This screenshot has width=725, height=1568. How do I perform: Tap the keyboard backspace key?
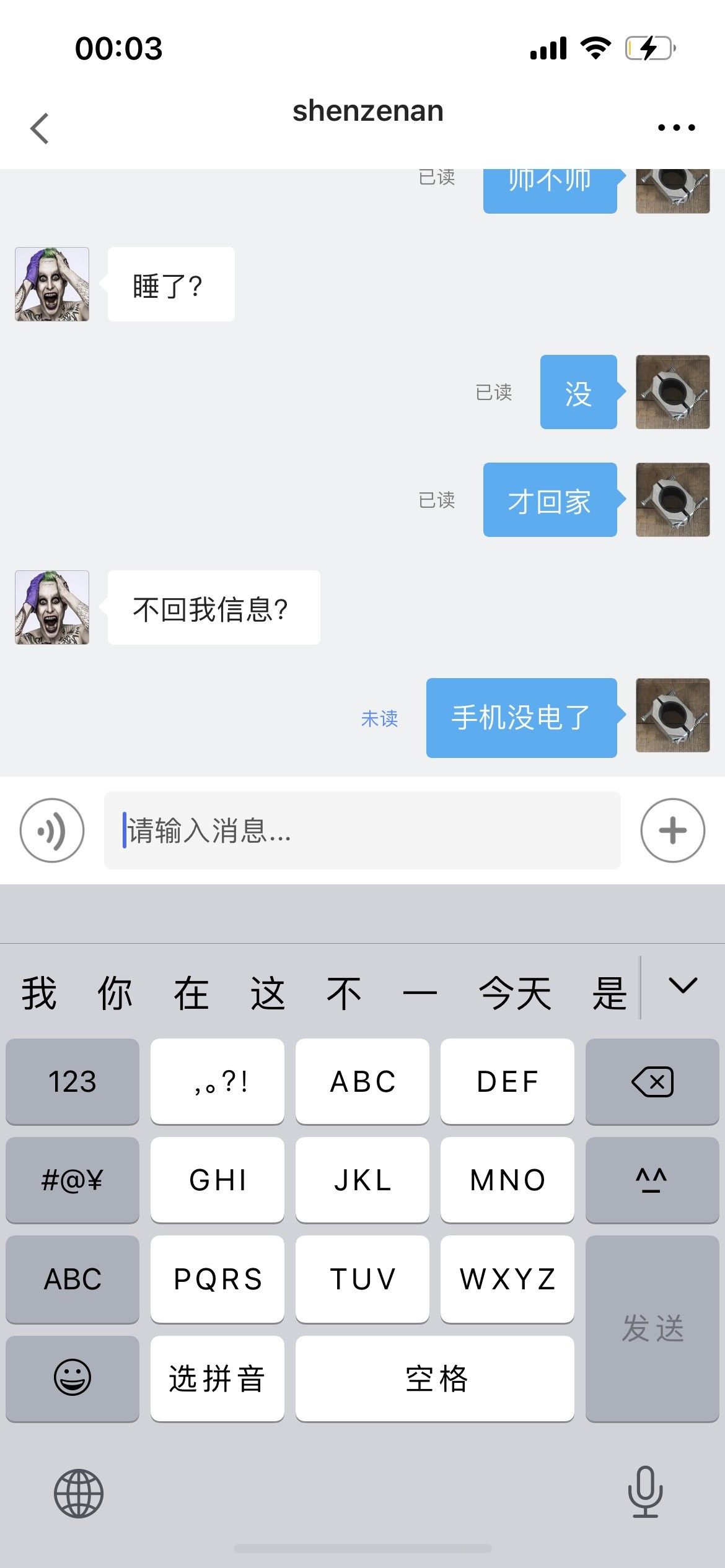pos(652,1081)
